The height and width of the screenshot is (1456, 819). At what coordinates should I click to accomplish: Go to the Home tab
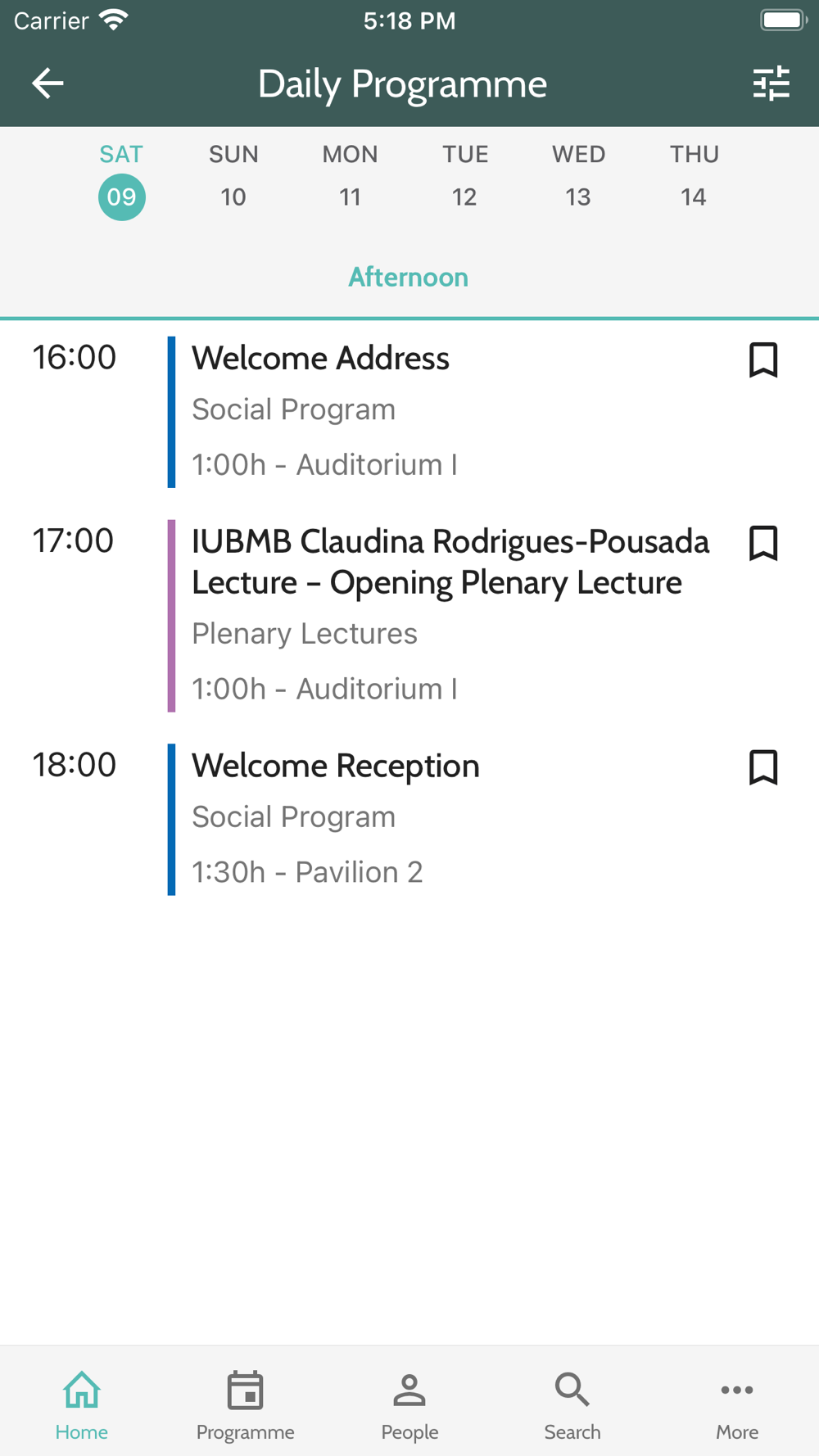[x=82, y=1405]
